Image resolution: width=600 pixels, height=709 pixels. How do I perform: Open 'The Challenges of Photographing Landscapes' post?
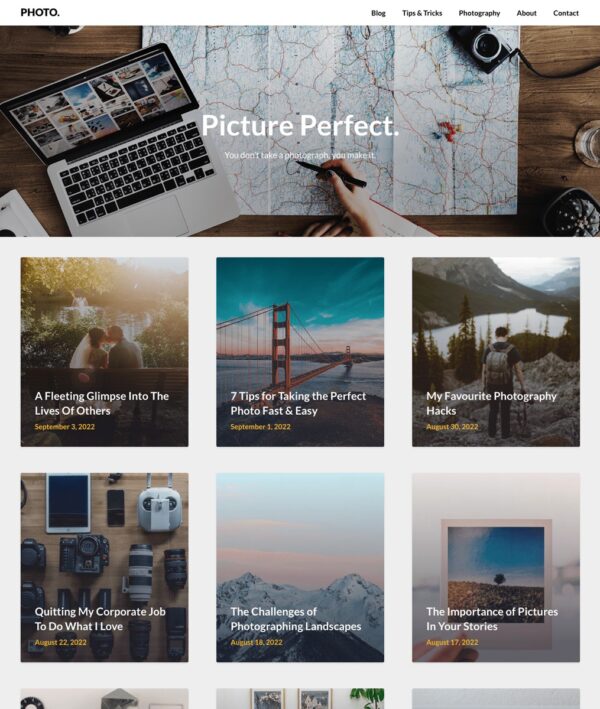[x=296, y=619]
